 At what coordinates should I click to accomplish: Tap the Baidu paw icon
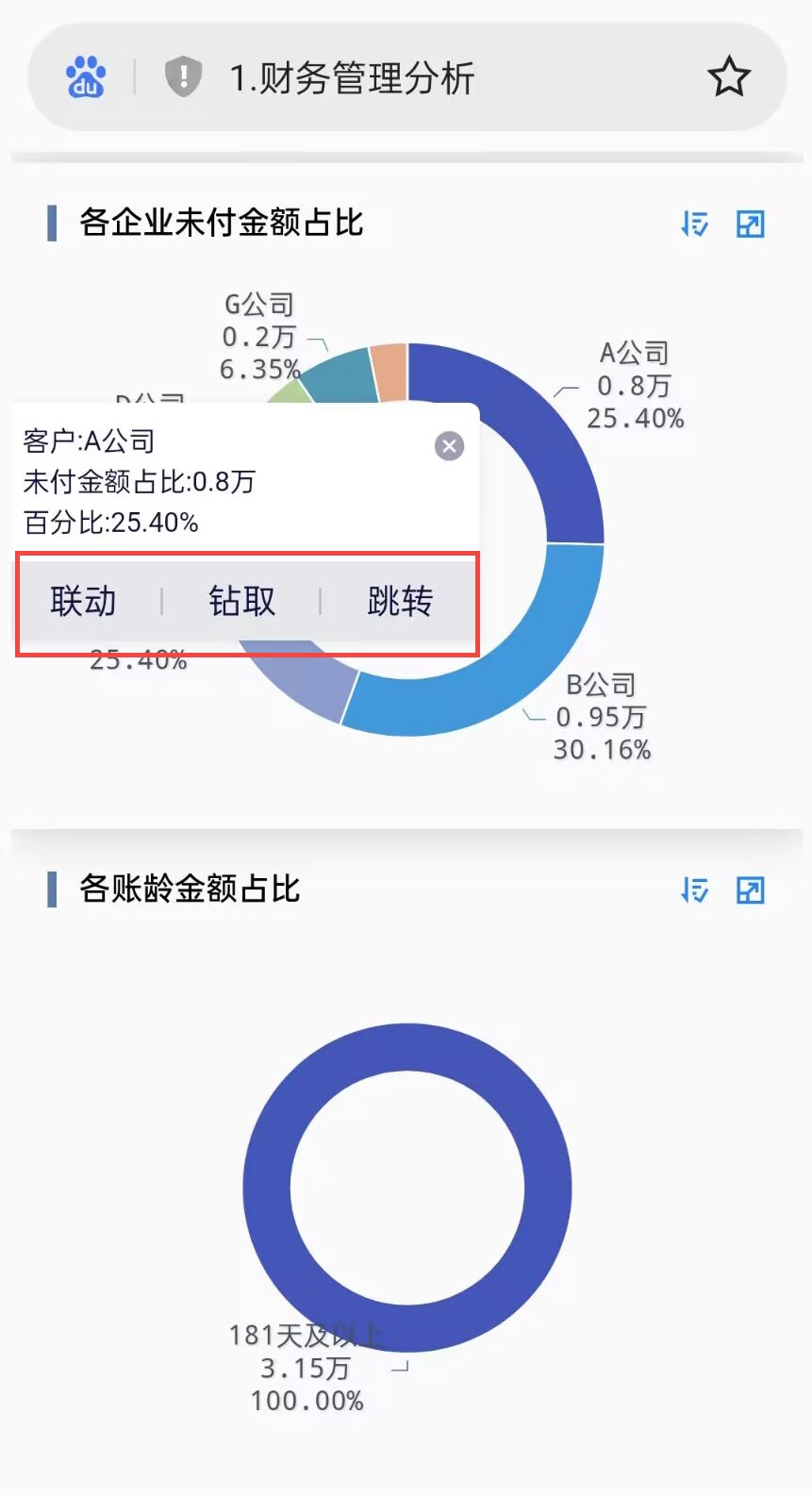pos(86,77)
